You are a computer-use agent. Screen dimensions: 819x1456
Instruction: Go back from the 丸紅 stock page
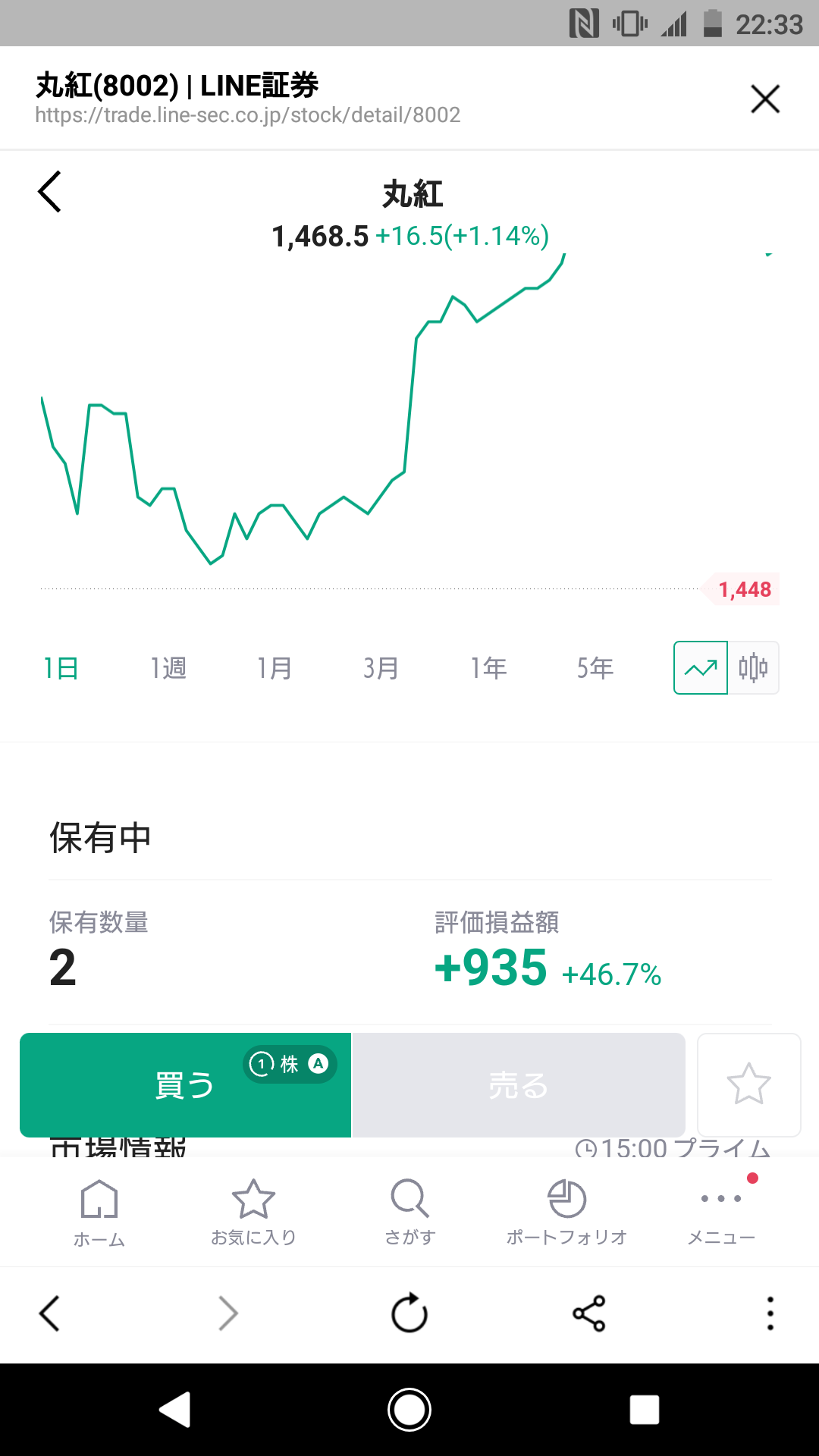pos(50,192)
